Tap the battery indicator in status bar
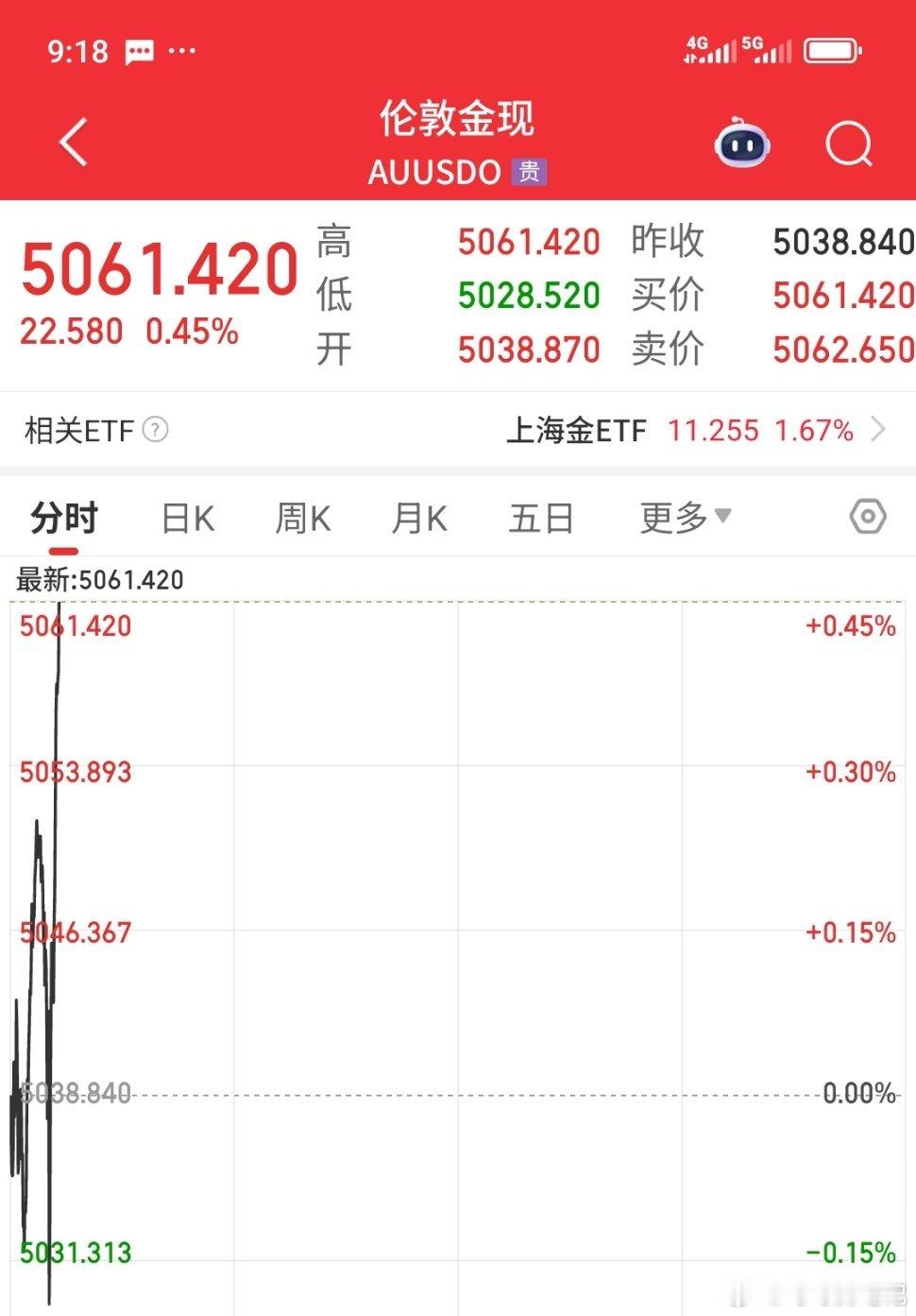Viewport: 916px width, 1316px height. coord(830,47)
